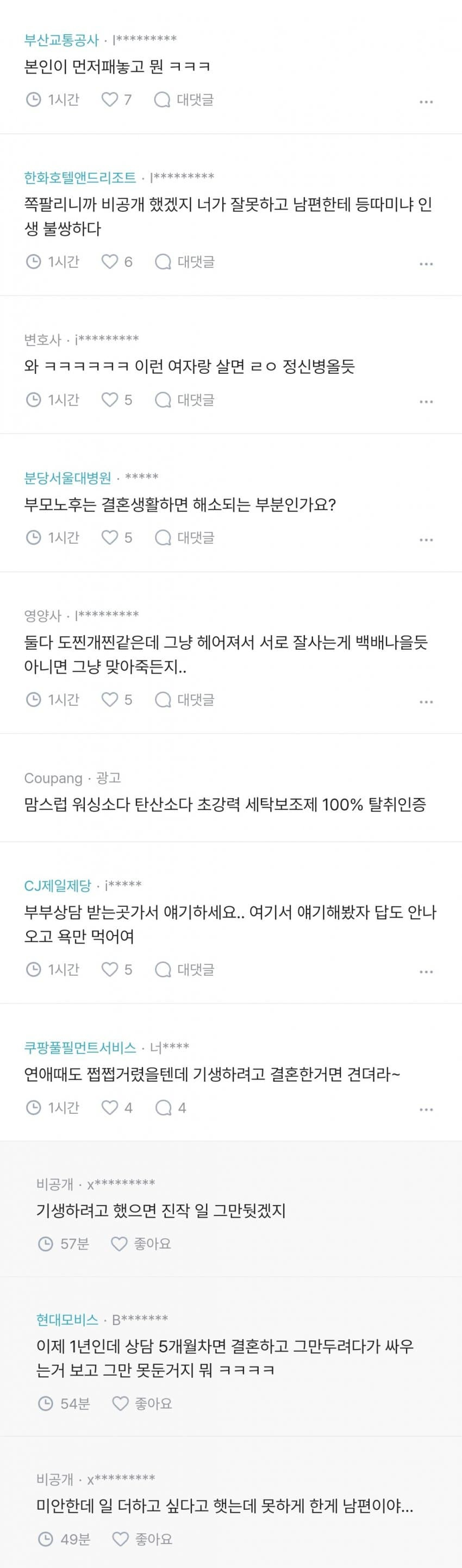Like the 현대모비스 reply

pyautogui.click(x=142, y=1403)
